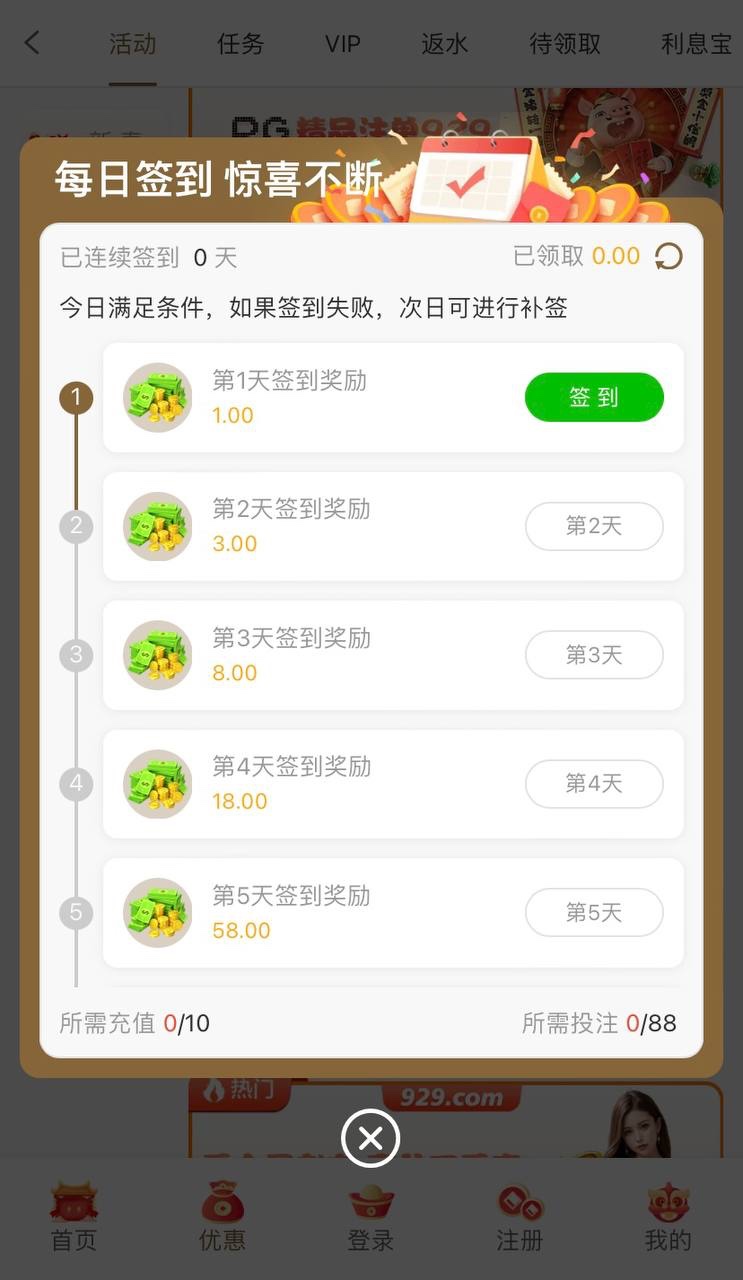This screenshot has height=1280, width=743.
Task: Tap the green 签到 check-in button
Action: (594, 397)
